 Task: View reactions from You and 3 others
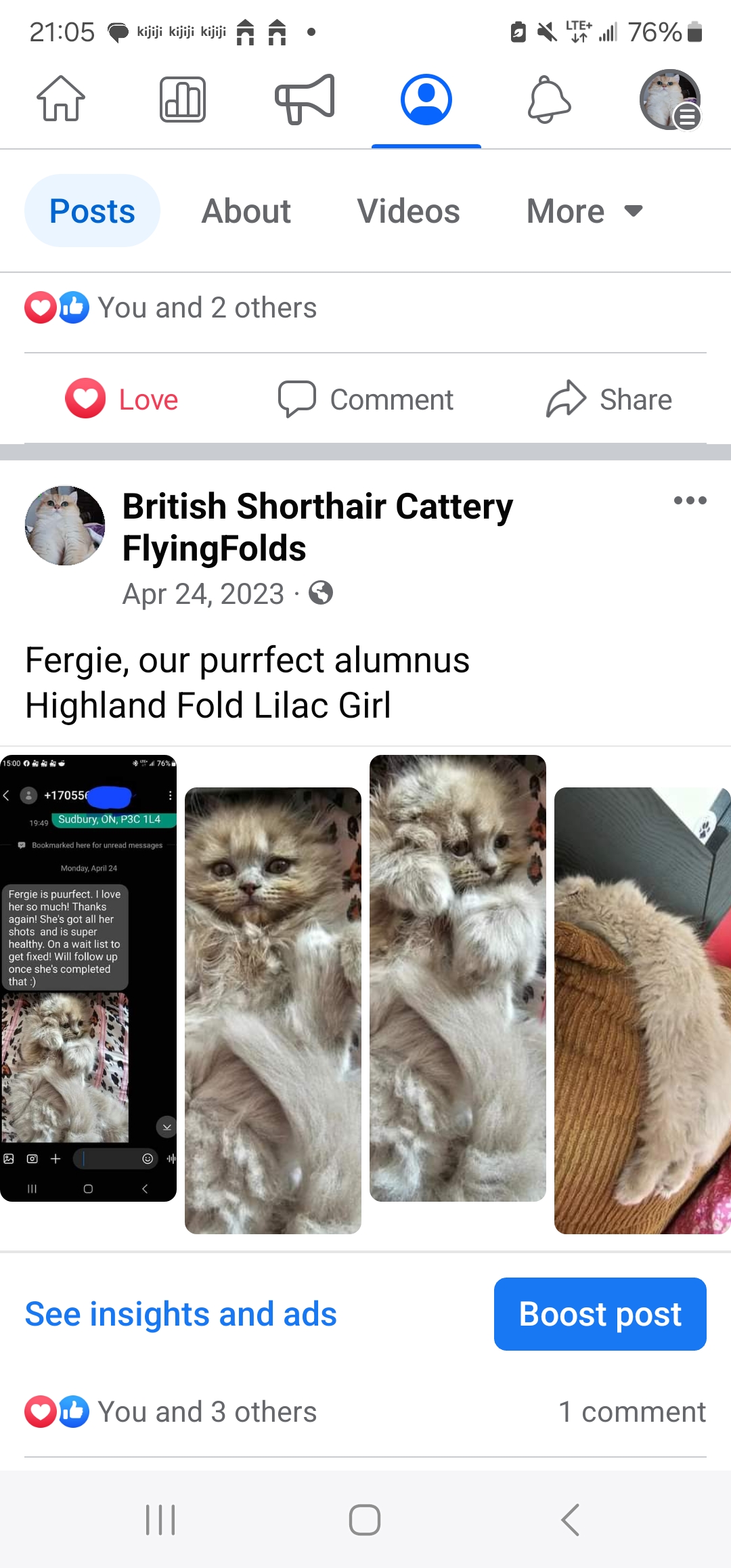point(206,1412)
